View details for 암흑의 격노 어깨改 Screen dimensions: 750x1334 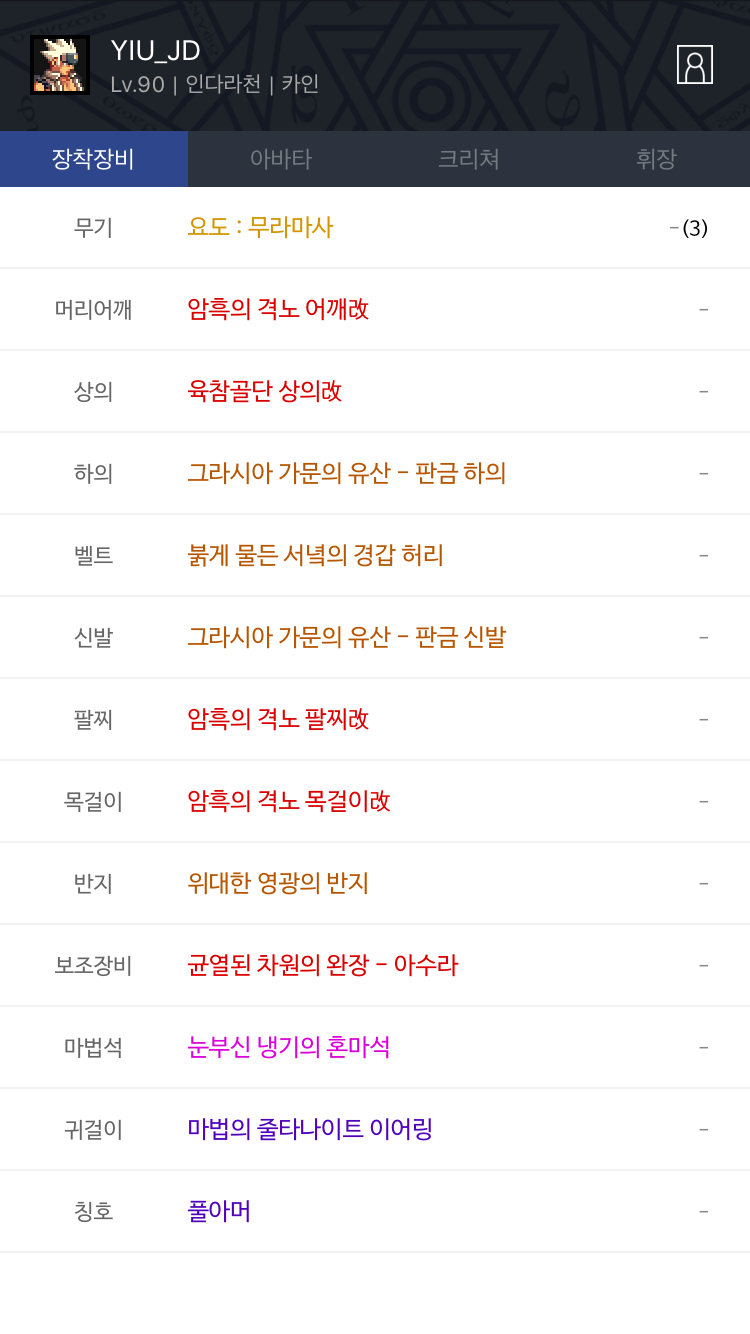(x=278, y=310)
